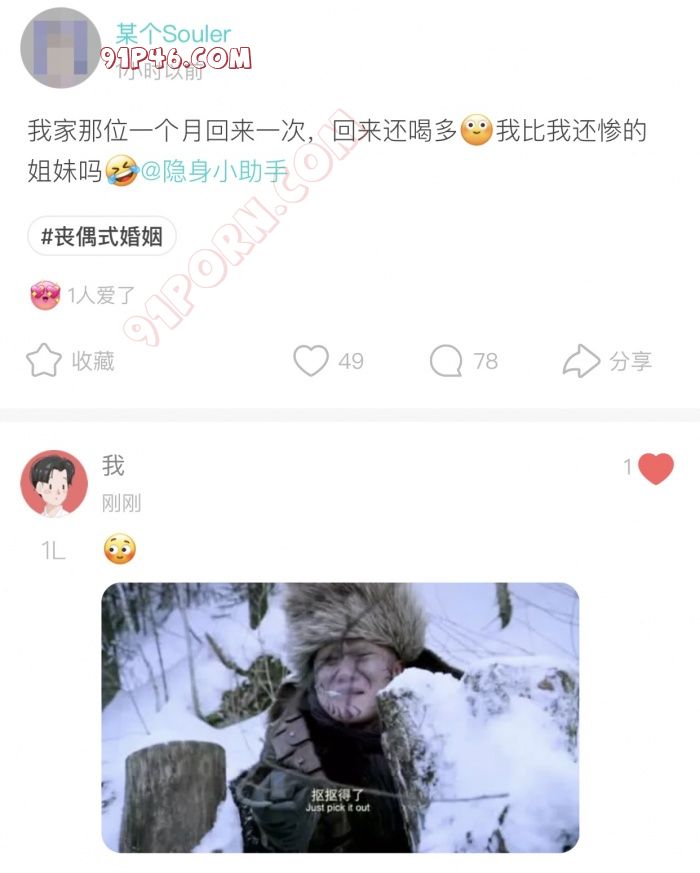Open the post author's blurred avatar
This screenshot has width=700, height=873.
59,49
